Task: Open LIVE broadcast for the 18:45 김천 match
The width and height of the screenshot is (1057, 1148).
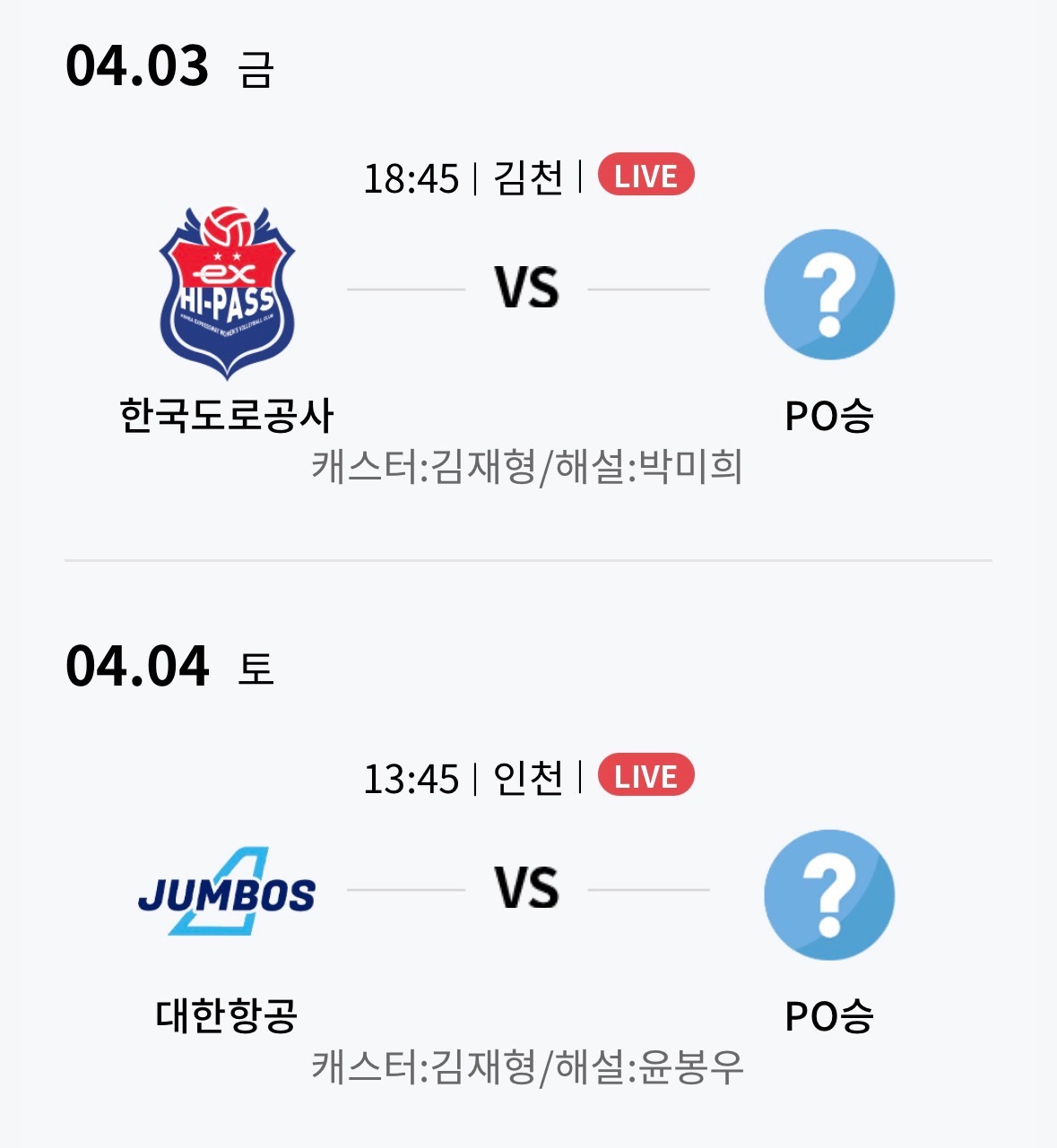Action: (645, 176)
